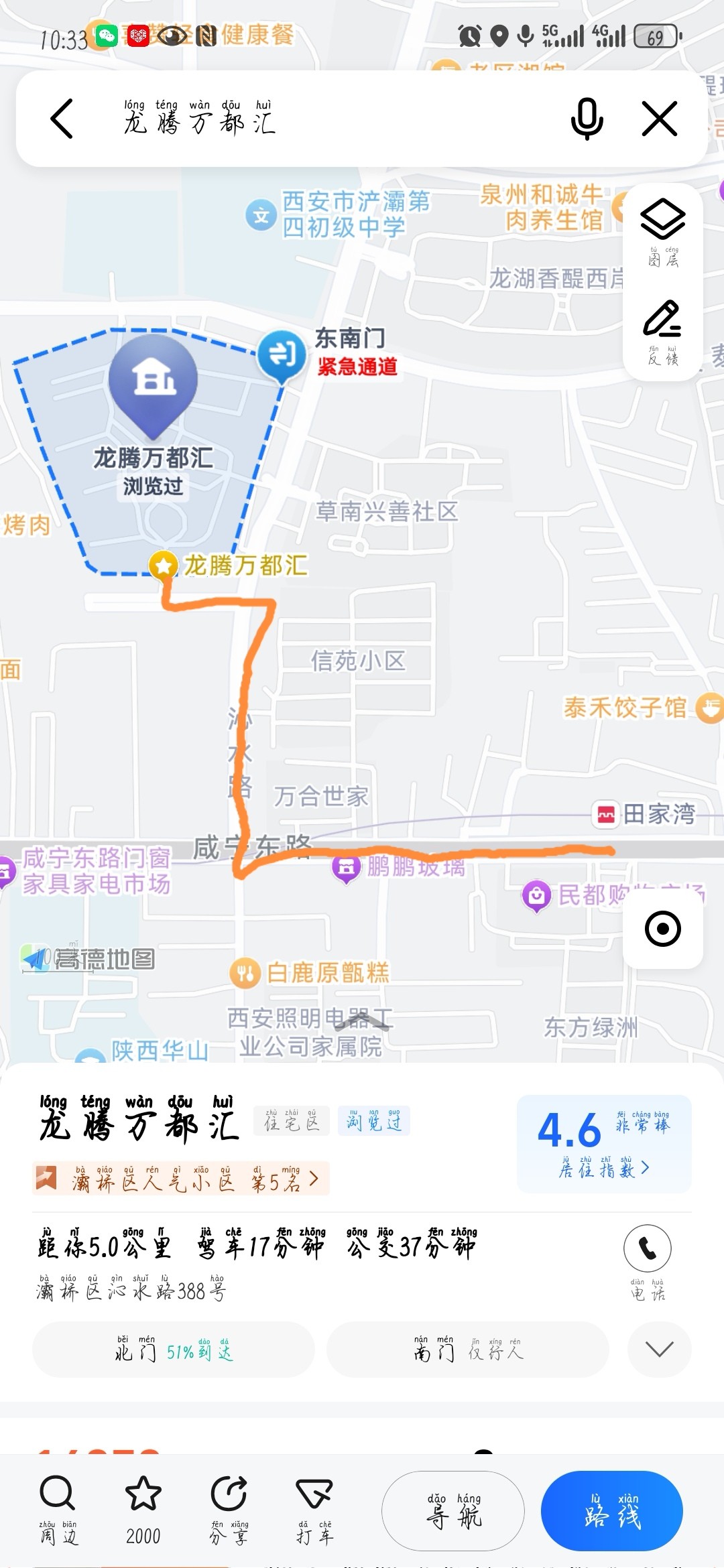Expand more entrances with the chevron
Image resolution: width=724 pixels, height=1568 pixels.
659,1349
